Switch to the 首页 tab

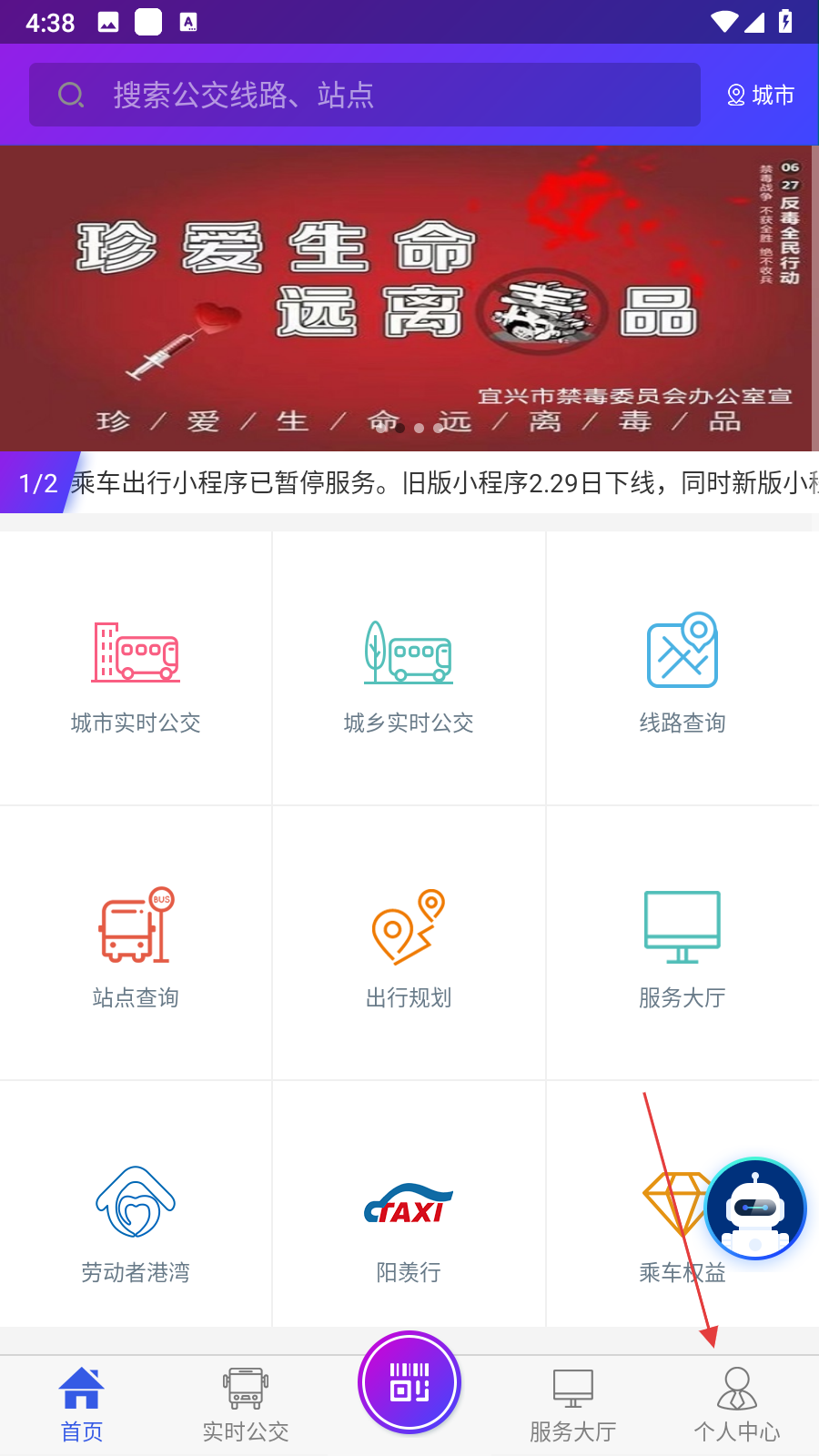click(x=82, y=1404)
